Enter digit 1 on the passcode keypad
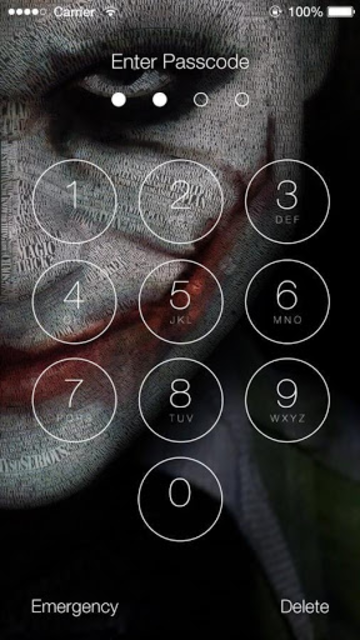The width and height of the screenshot is (360, 640). pyautogui.click(x=74, y=202)
